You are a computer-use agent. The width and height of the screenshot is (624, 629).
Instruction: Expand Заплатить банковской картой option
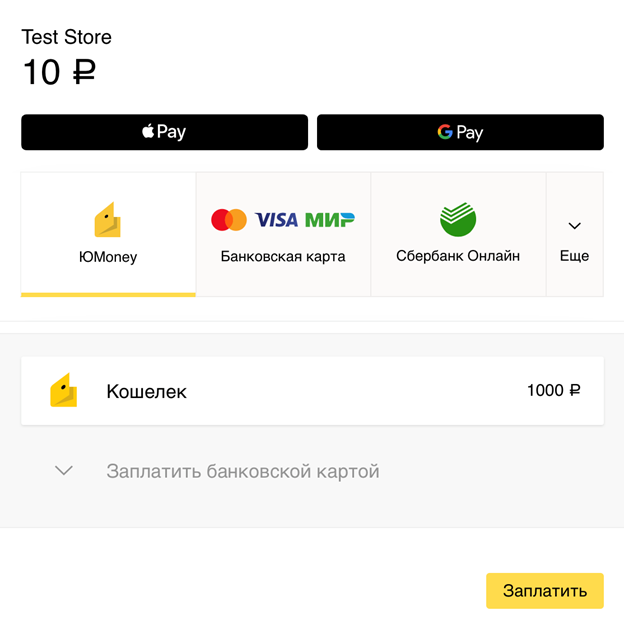point(242,471)
